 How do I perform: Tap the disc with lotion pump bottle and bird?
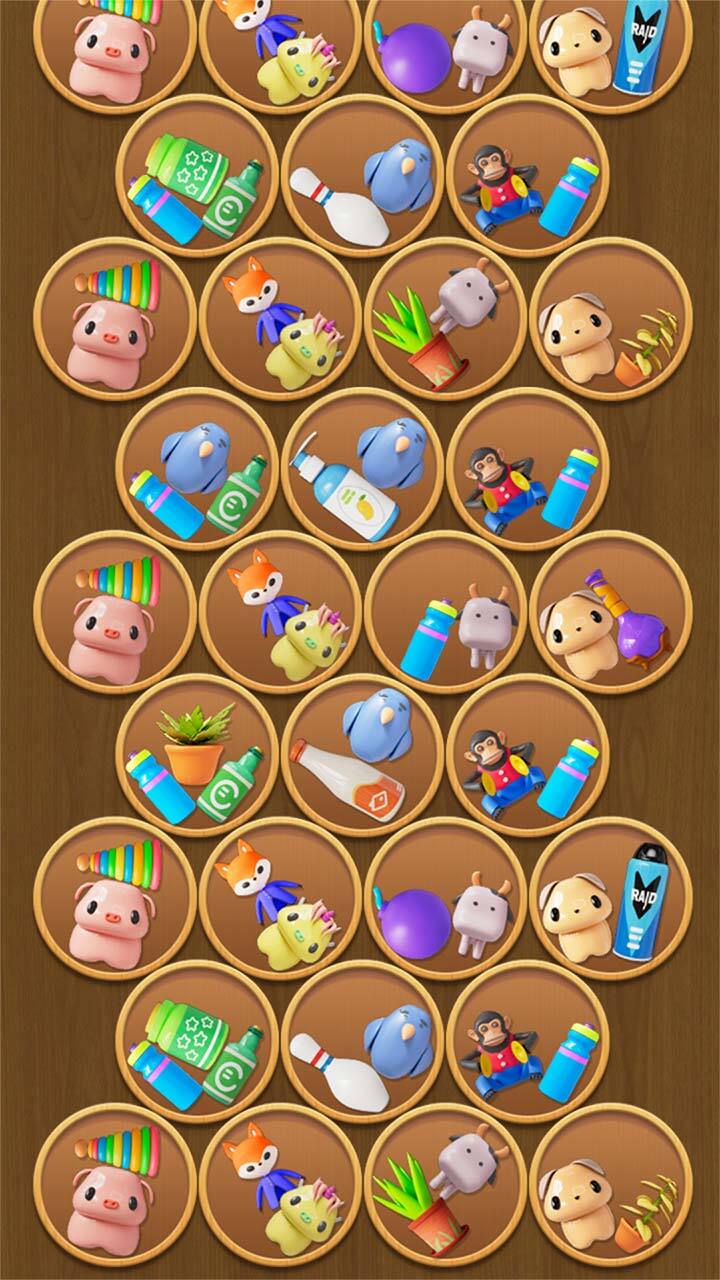[361, 469]
